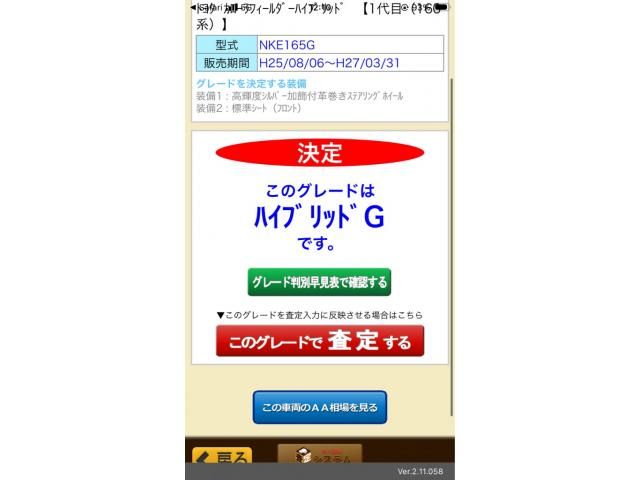
Task: Tap the green グレード判別早見表で確認する button
Action: [319, 282]
